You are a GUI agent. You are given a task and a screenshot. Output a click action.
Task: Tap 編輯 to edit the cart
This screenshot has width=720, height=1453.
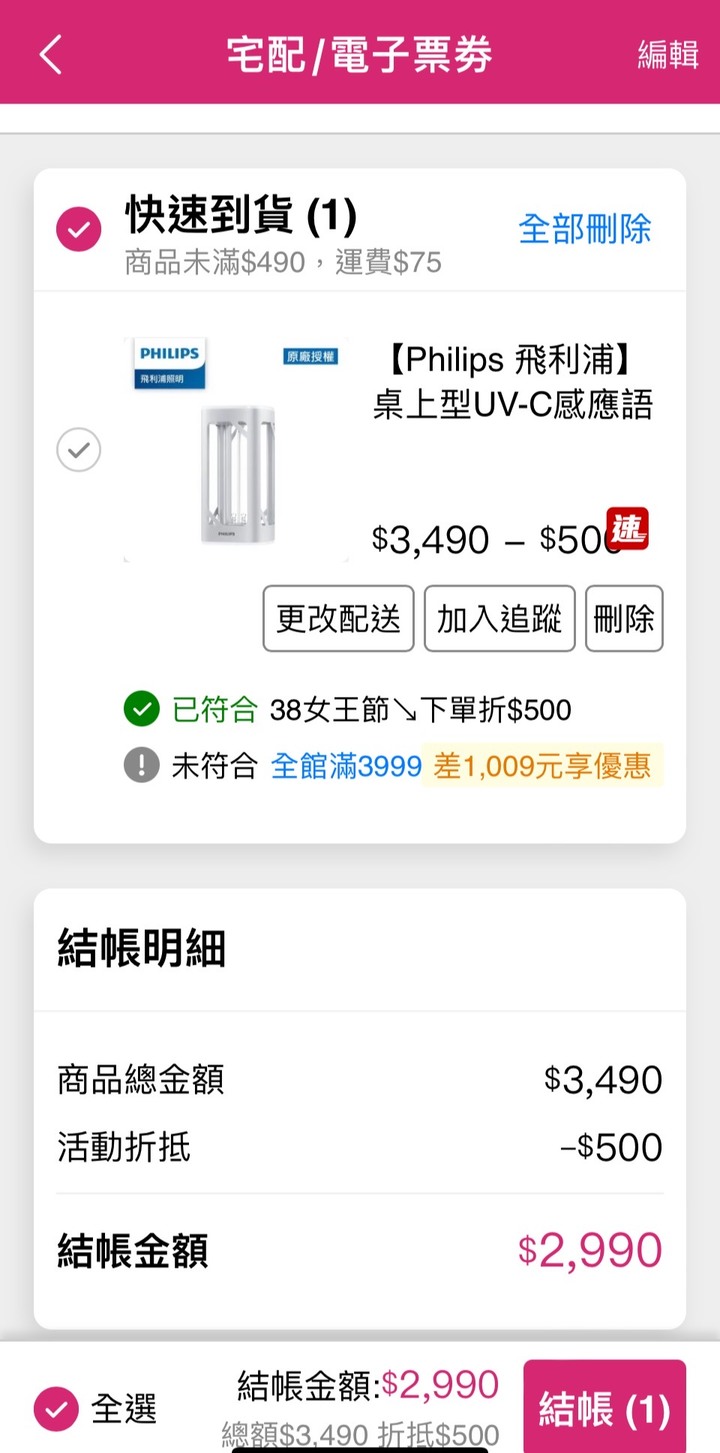tap(667, 54)
